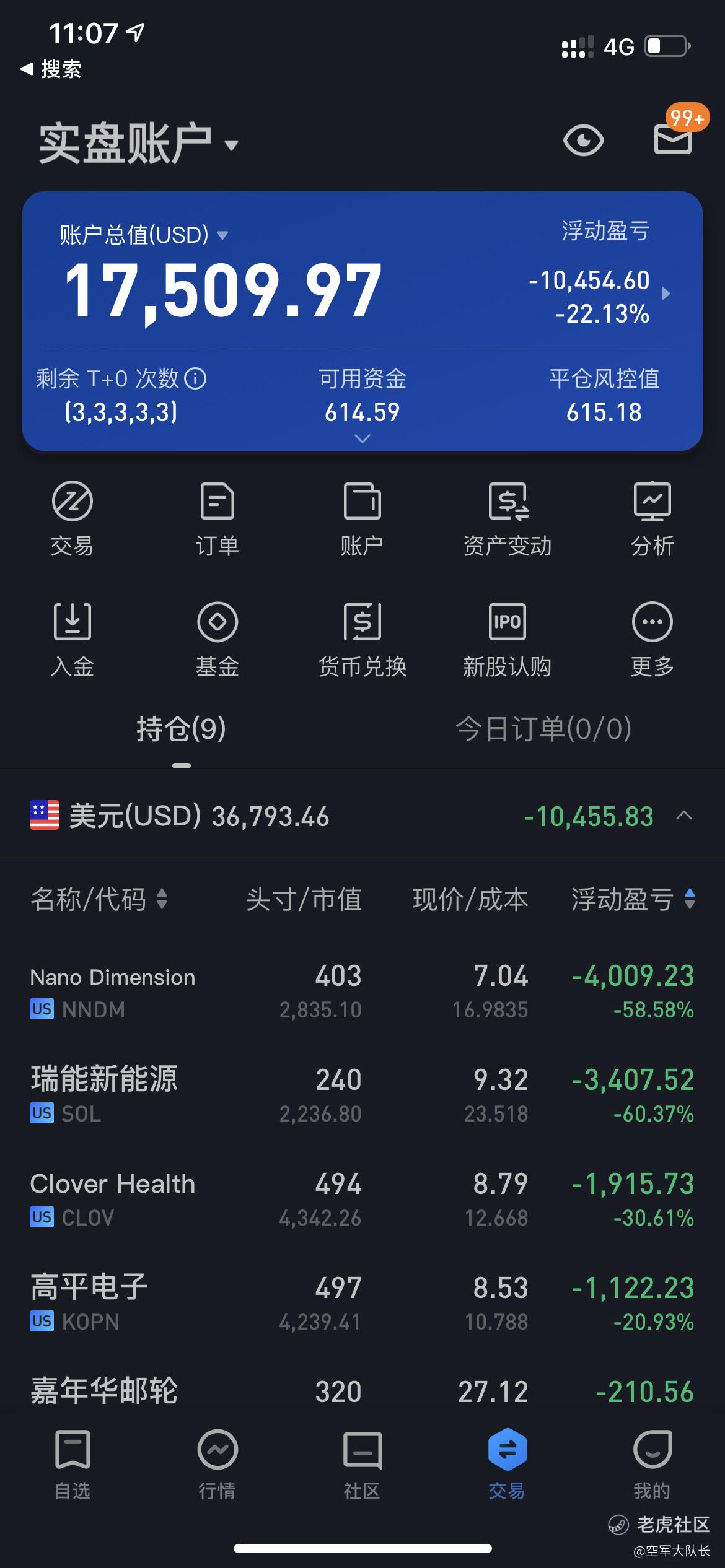725x1568 pixels.
Task: Switch to the 今日订单(0/0) tab
Action: [543, 729]
